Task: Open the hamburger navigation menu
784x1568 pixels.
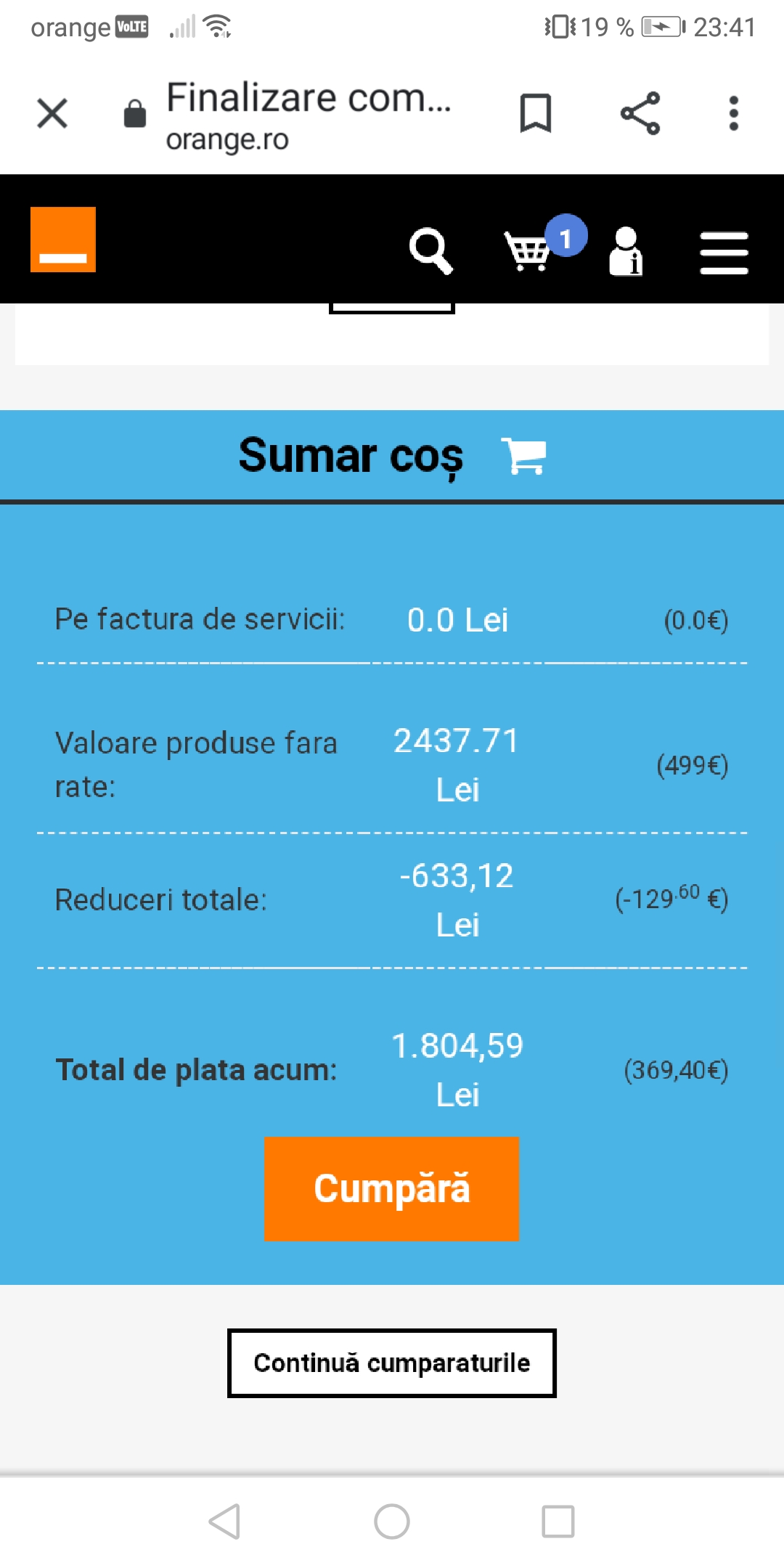Action: coord(724,253)
